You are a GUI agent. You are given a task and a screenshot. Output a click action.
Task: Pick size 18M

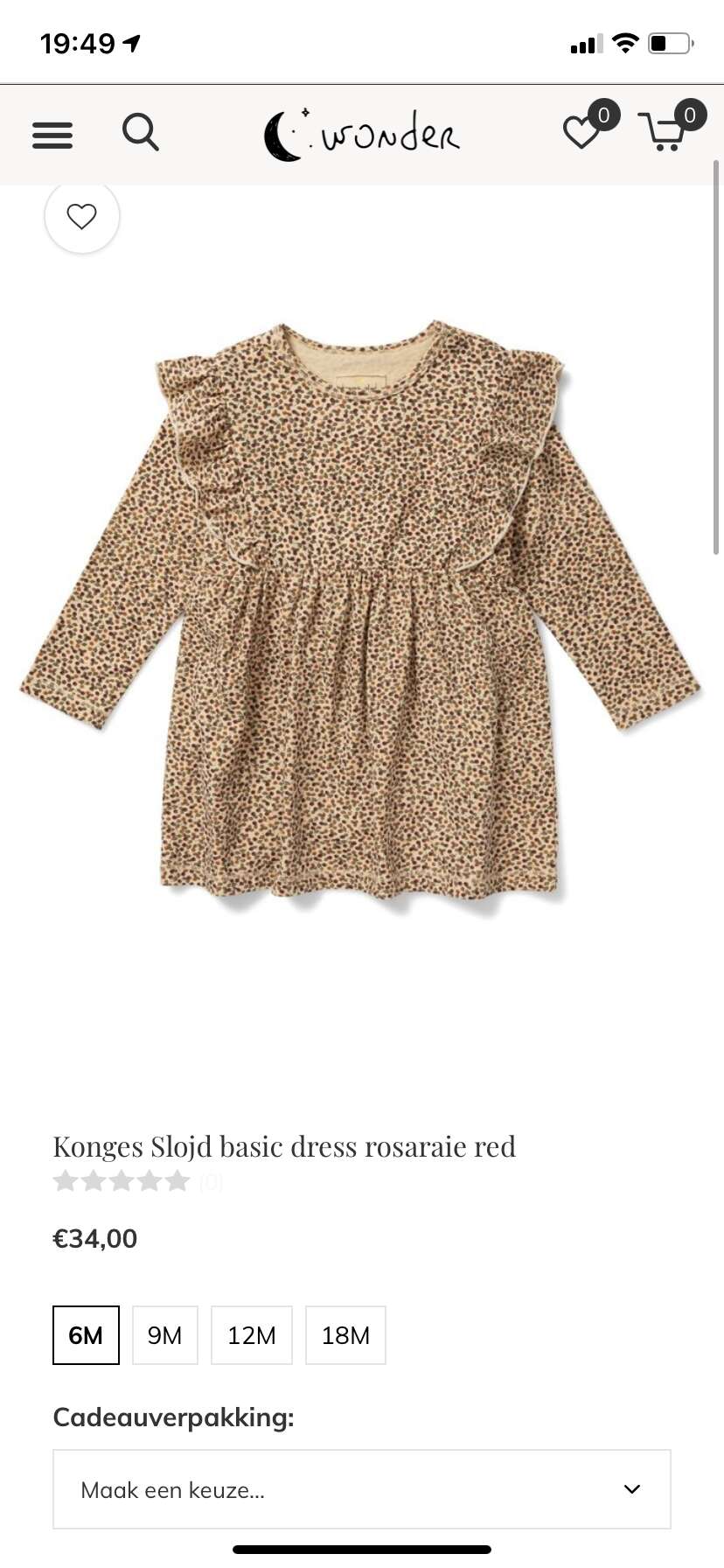pos(345,1335)
